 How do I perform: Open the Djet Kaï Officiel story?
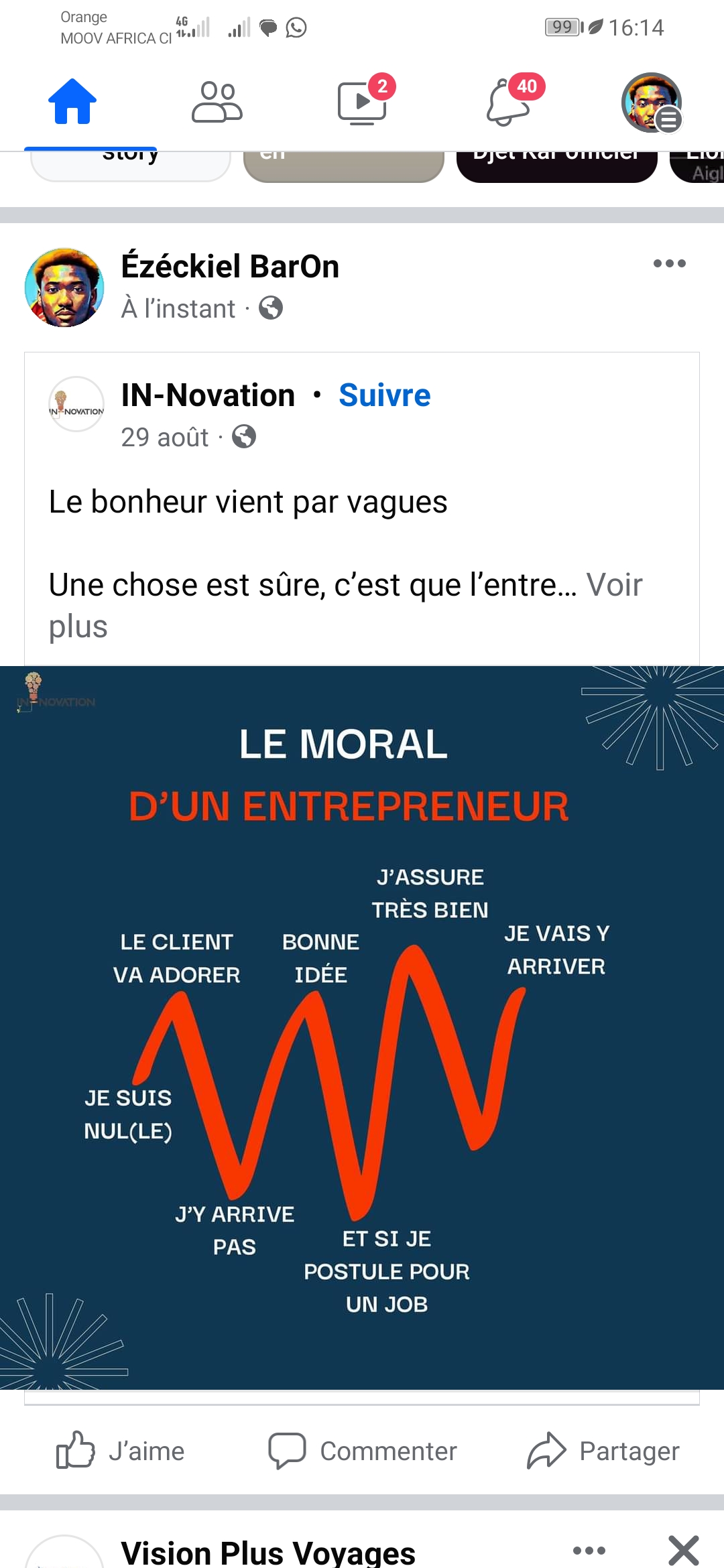pos(556,166)
